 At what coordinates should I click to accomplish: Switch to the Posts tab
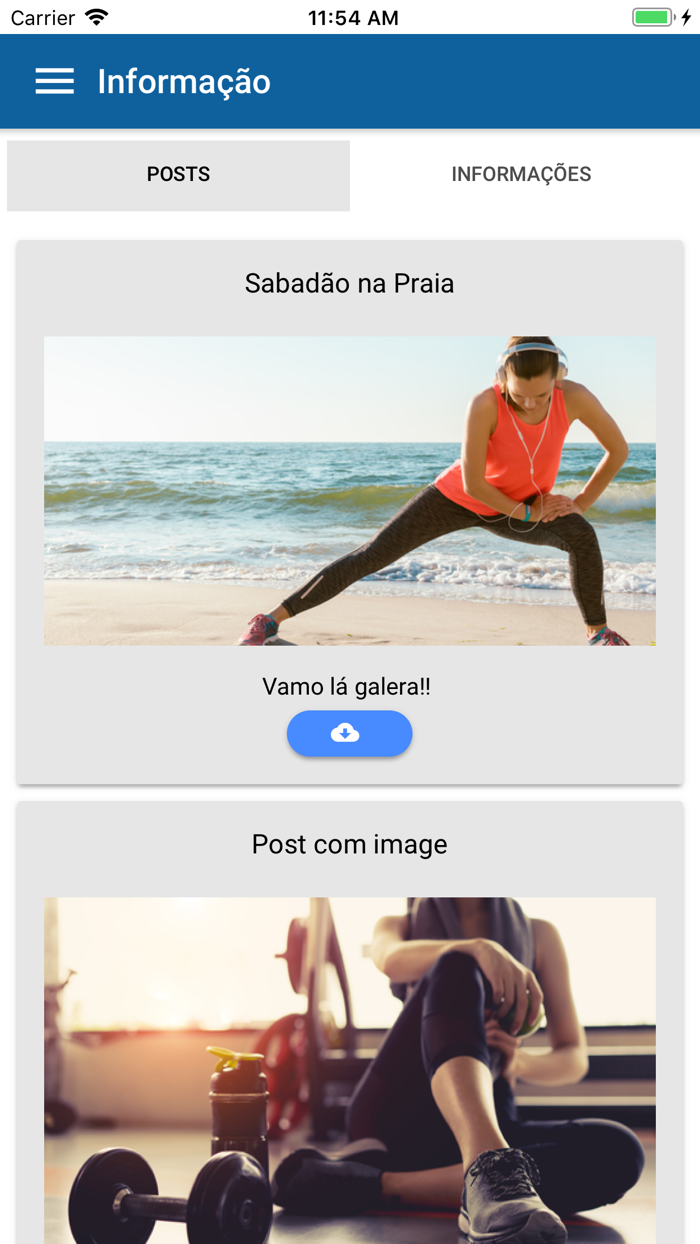click(178, 175)
